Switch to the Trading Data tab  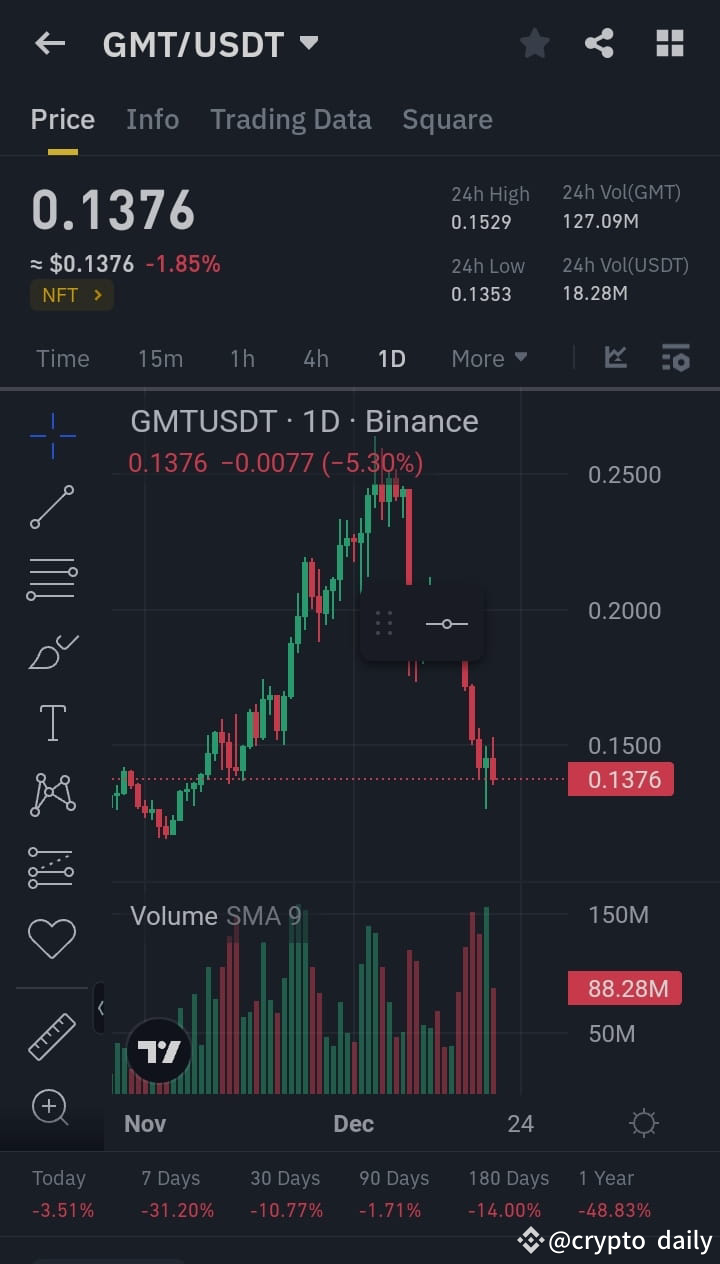[291, 119]
